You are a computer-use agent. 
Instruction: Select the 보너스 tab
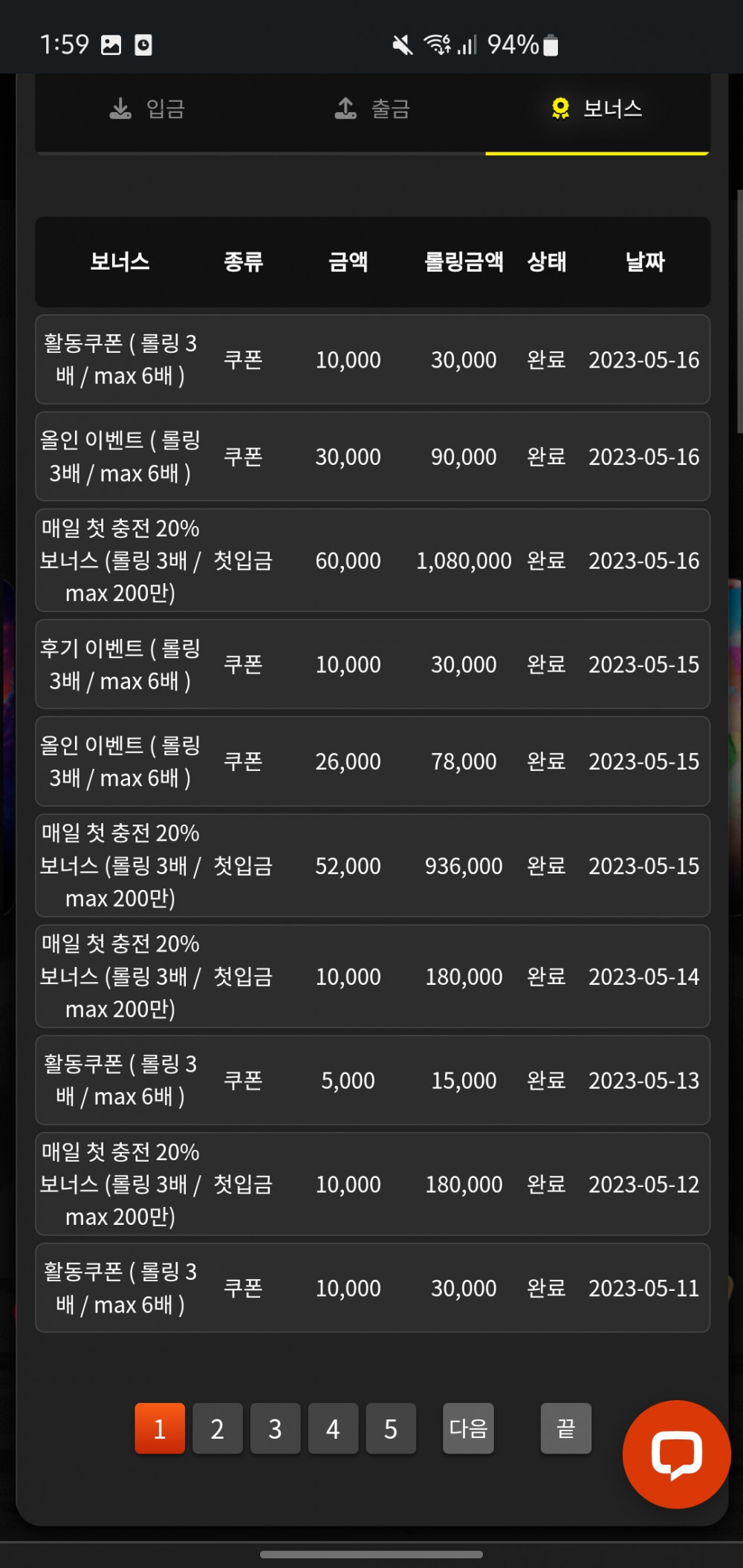click(x=597, y=109)
